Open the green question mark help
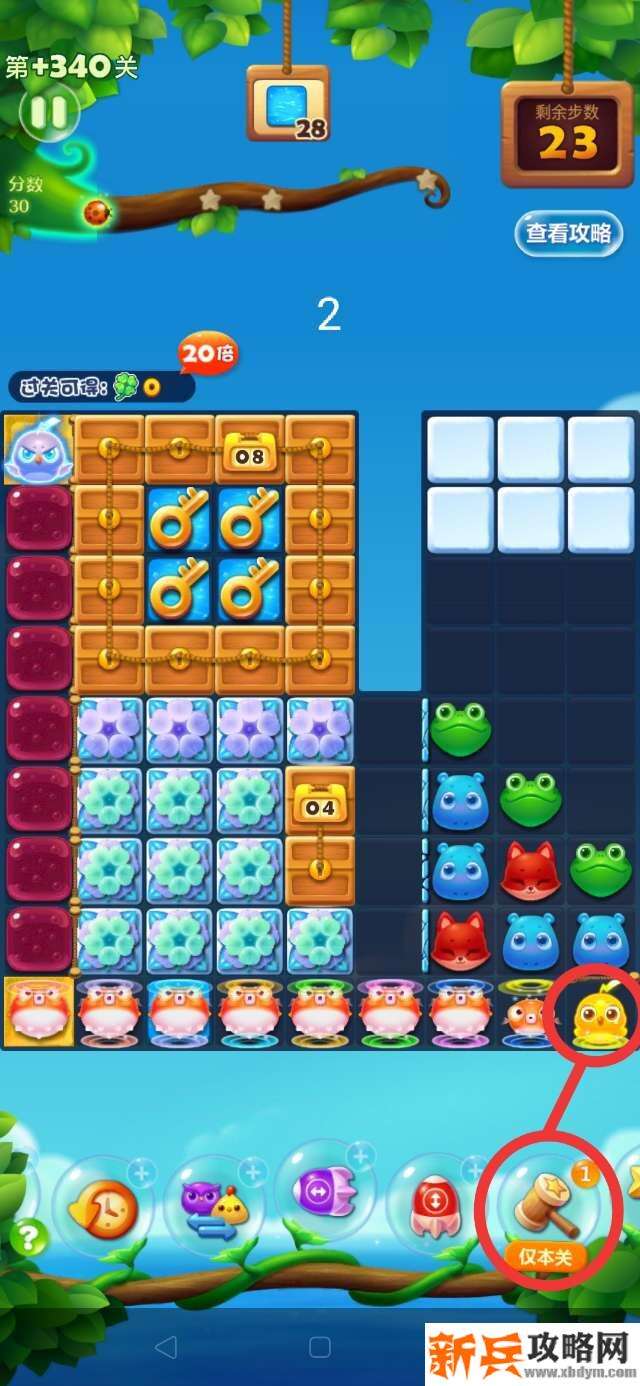Viewport: 640px width, 1386px height. 27,1238
